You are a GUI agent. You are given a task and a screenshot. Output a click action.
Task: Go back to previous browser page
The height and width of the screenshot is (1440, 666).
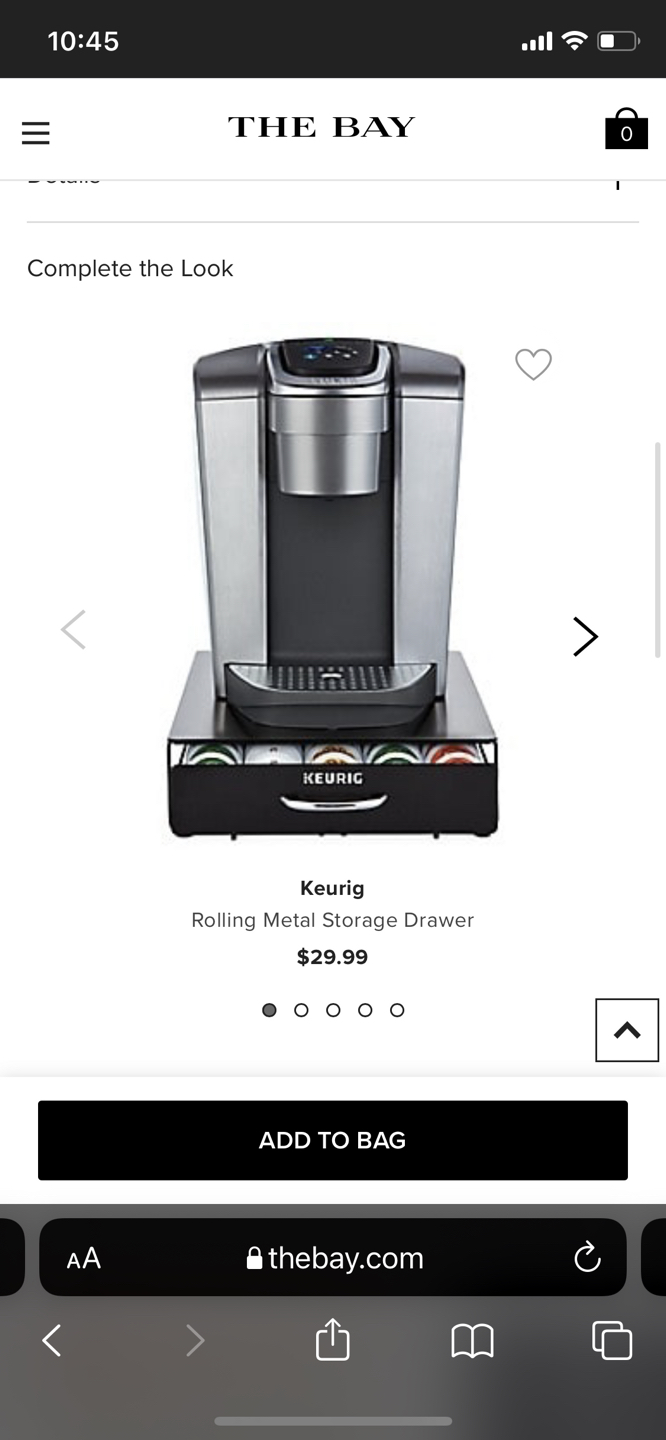pos(52,1340)
